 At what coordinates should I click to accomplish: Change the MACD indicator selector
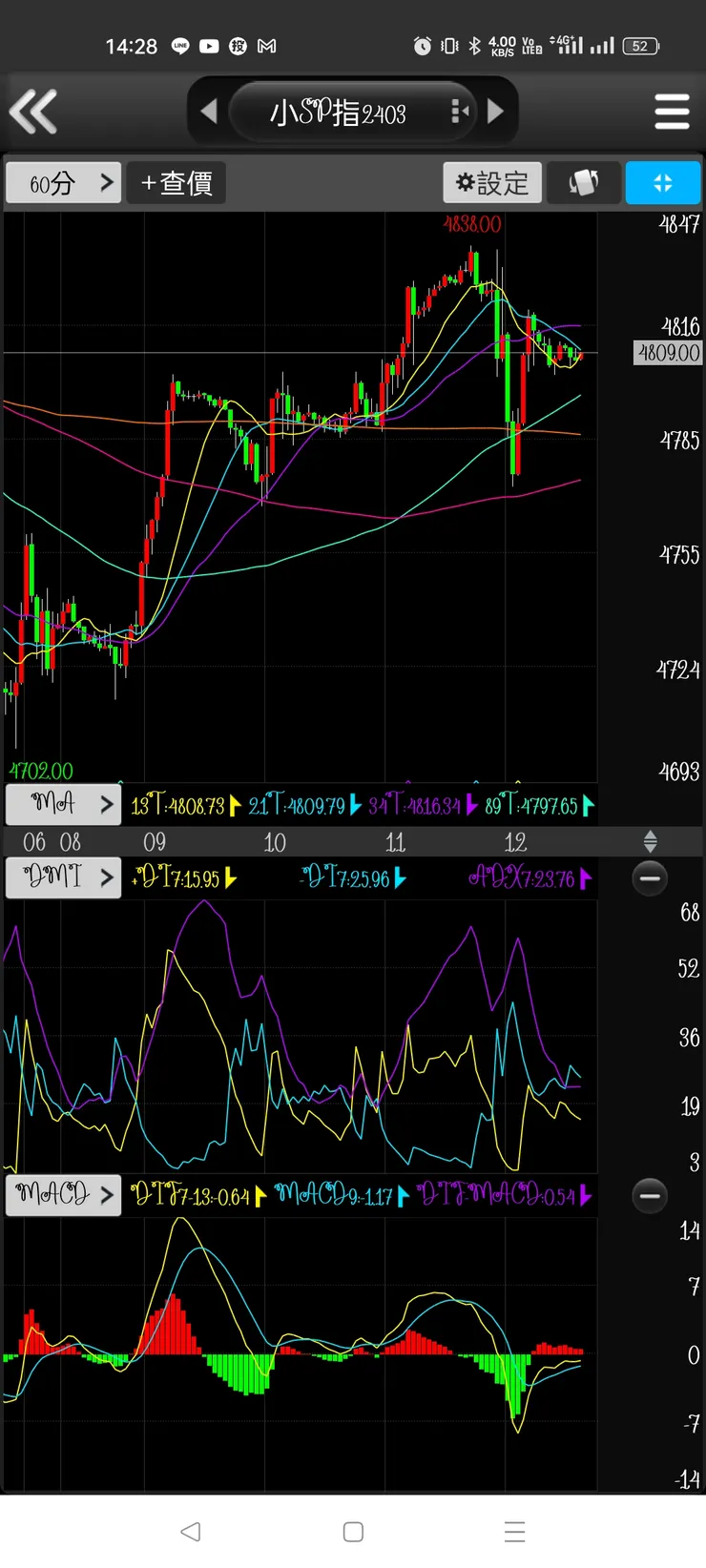[64, 1194]
